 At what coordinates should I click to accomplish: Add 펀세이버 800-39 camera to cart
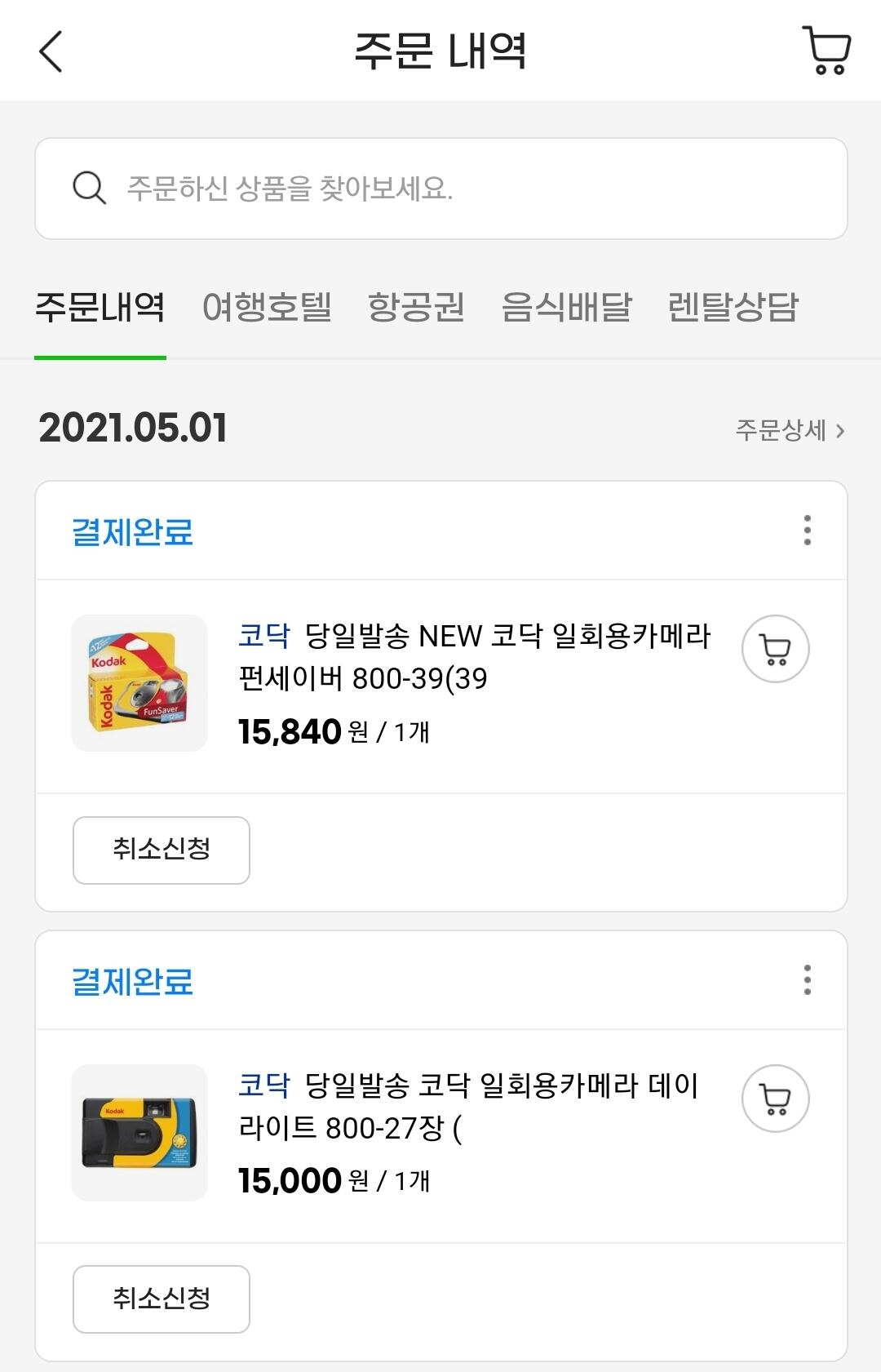pyautogui.click(x=775, y=649)
